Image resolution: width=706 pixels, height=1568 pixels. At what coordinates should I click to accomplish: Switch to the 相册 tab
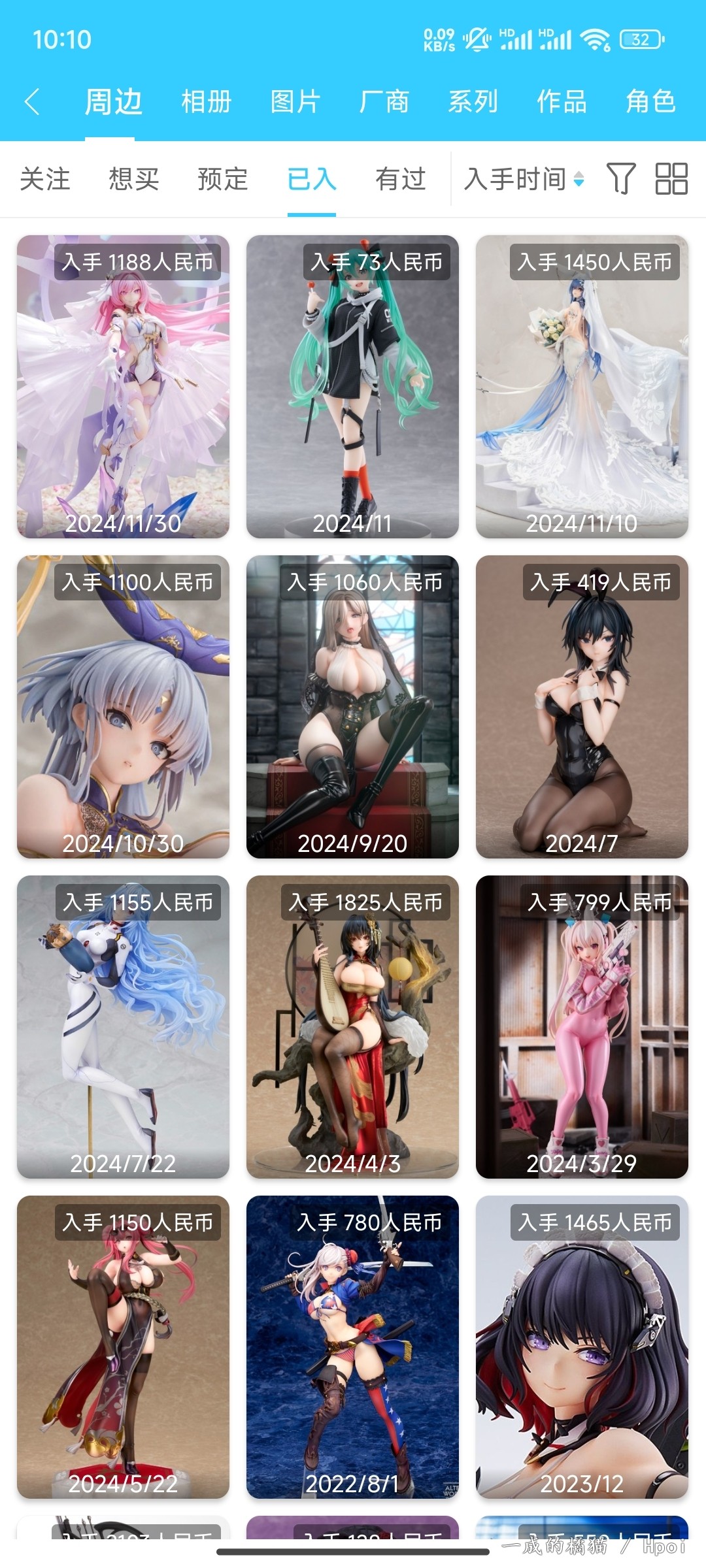207,102
